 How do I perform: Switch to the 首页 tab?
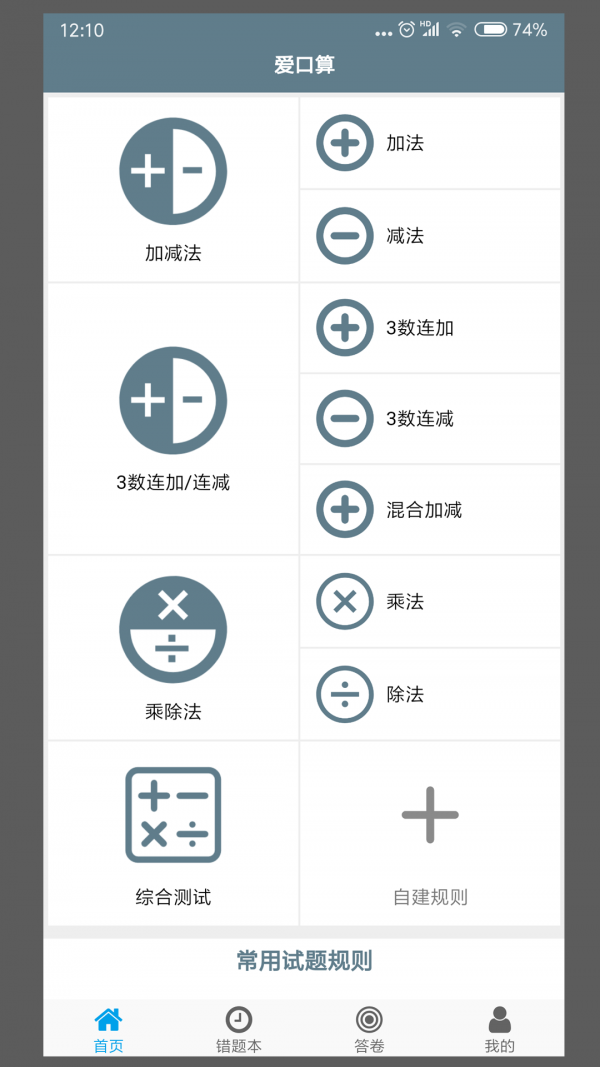pos(108,1029)
